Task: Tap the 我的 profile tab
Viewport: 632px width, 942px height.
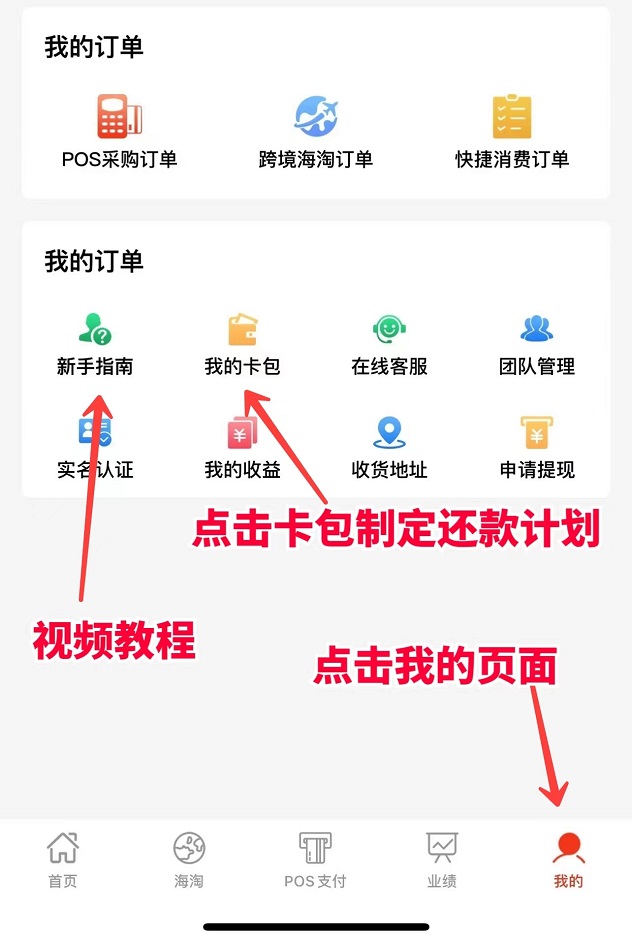Action: [568, 859]
